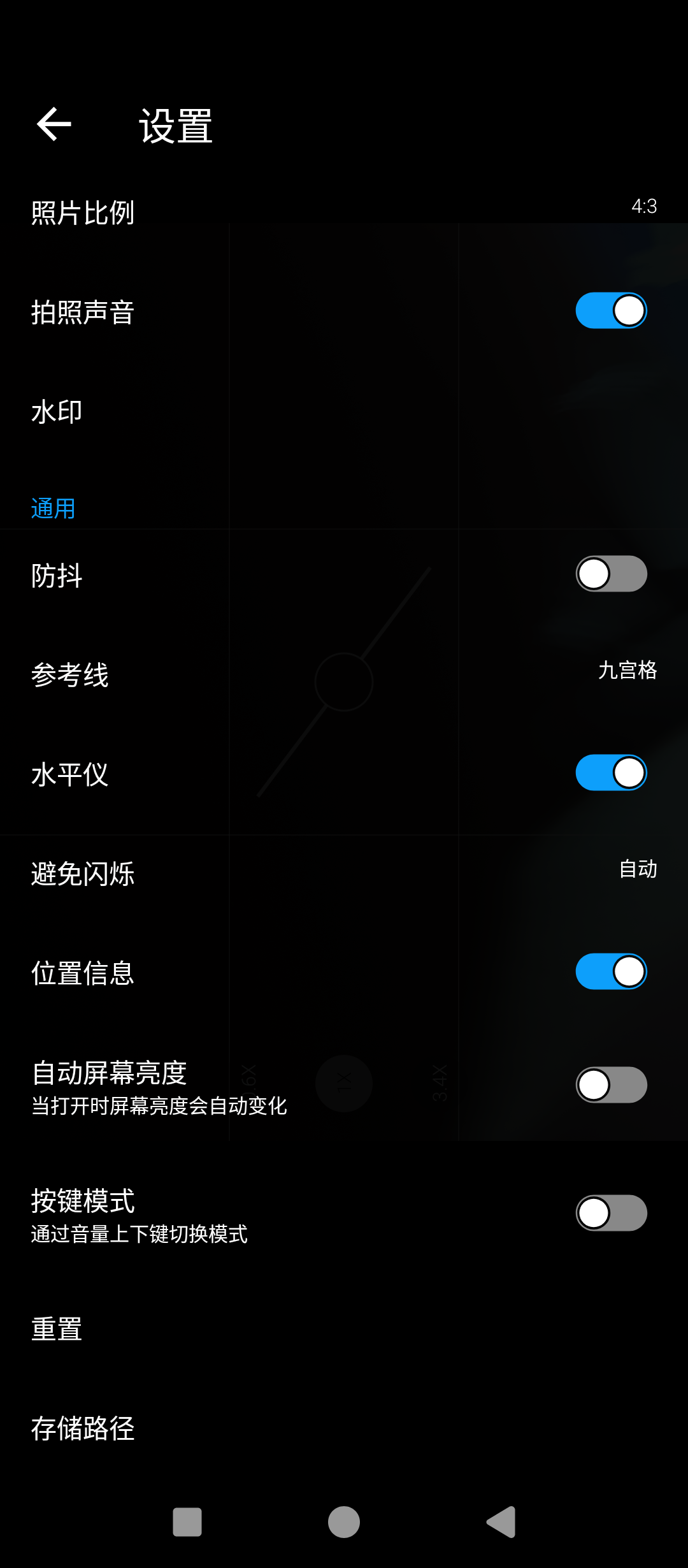Open the 参考线 grid line options
This screenshot has width=688, height=1568.
pos(344,674)
